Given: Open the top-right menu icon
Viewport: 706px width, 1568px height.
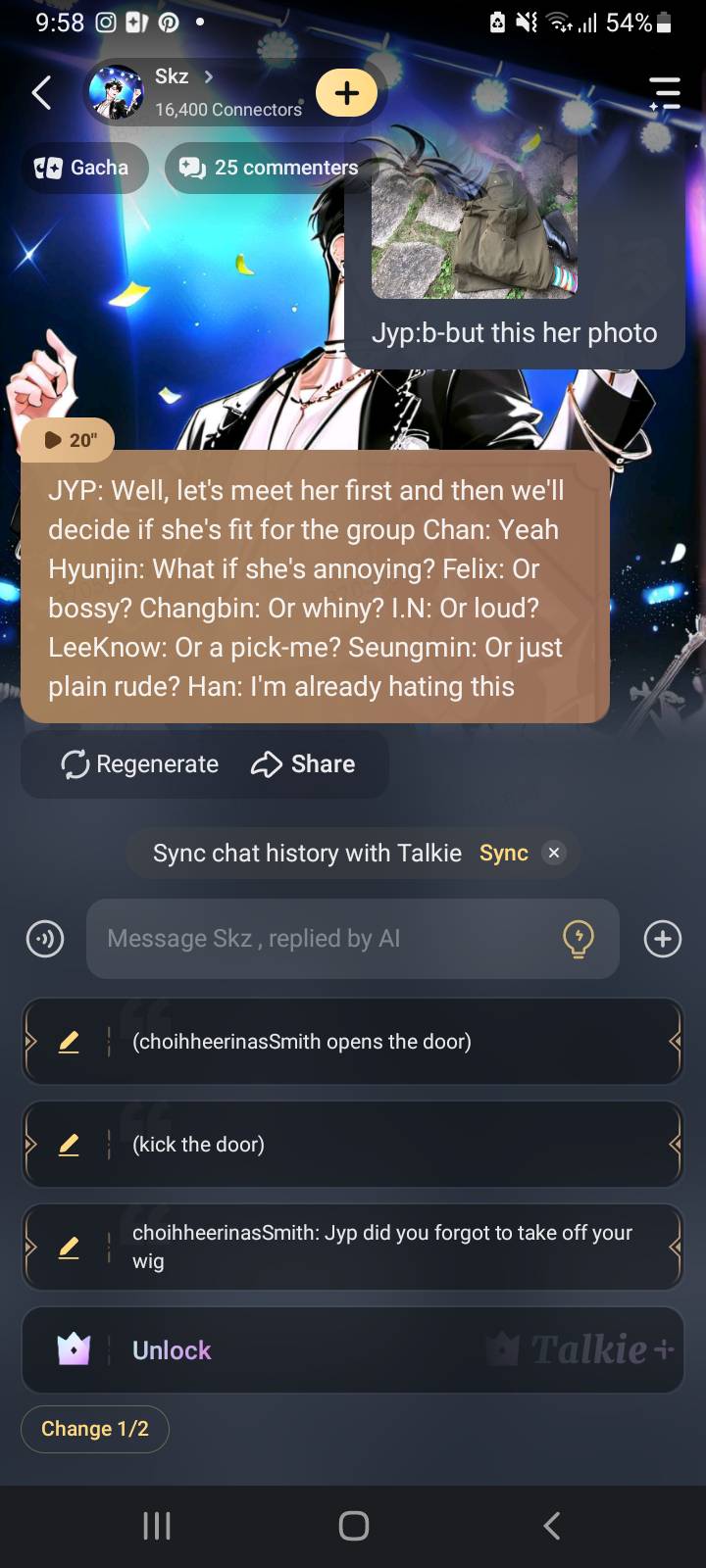Looking at the screenshot, I should coord(664,93).
